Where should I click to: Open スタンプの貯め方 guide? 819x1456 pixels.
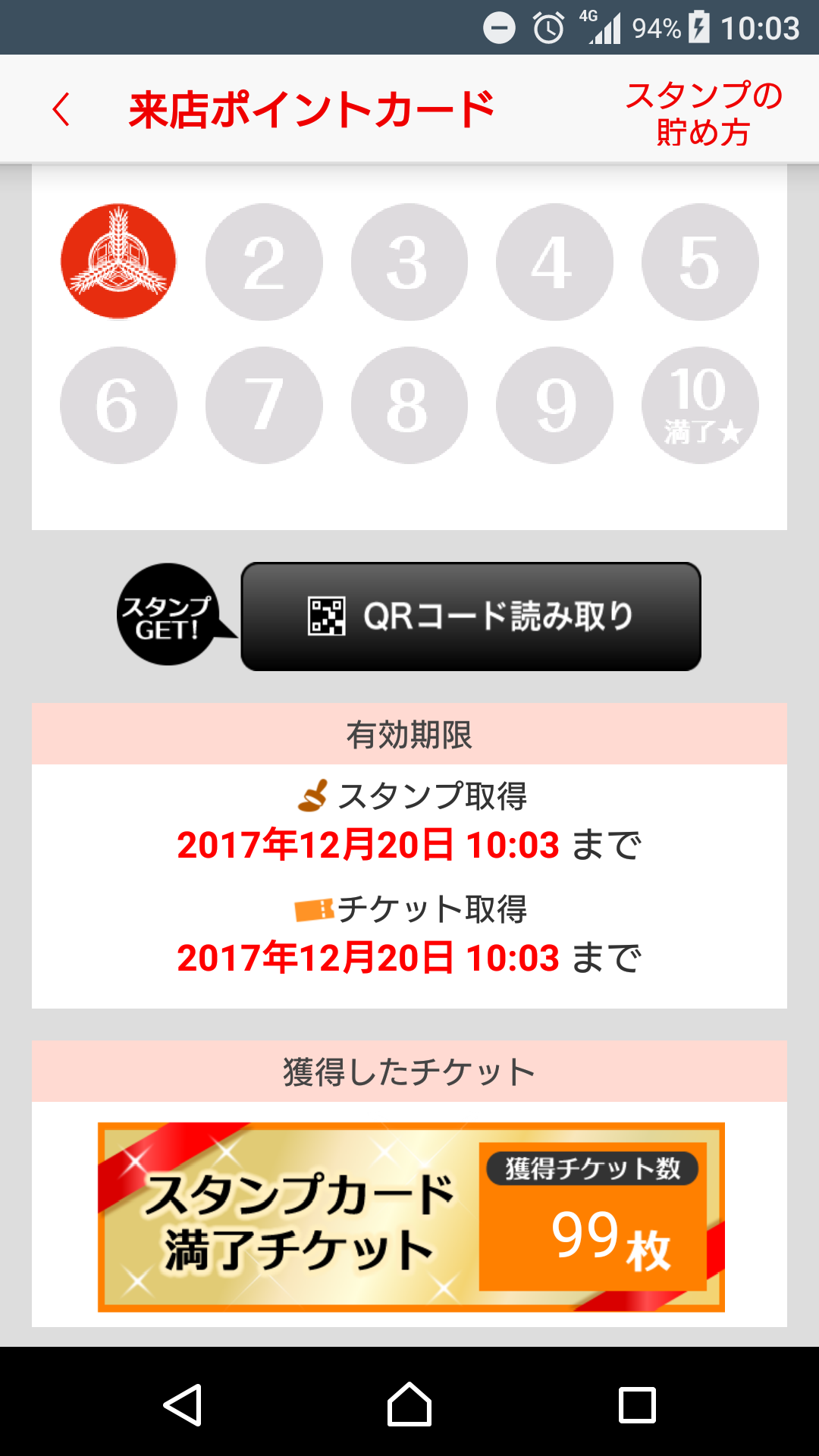pos(704,112)
